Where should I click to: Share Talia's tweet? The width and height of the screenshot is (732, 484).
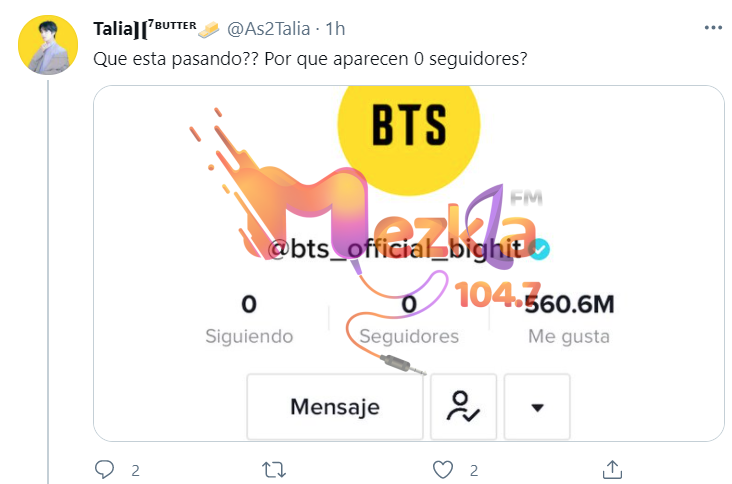click(614, 468)
